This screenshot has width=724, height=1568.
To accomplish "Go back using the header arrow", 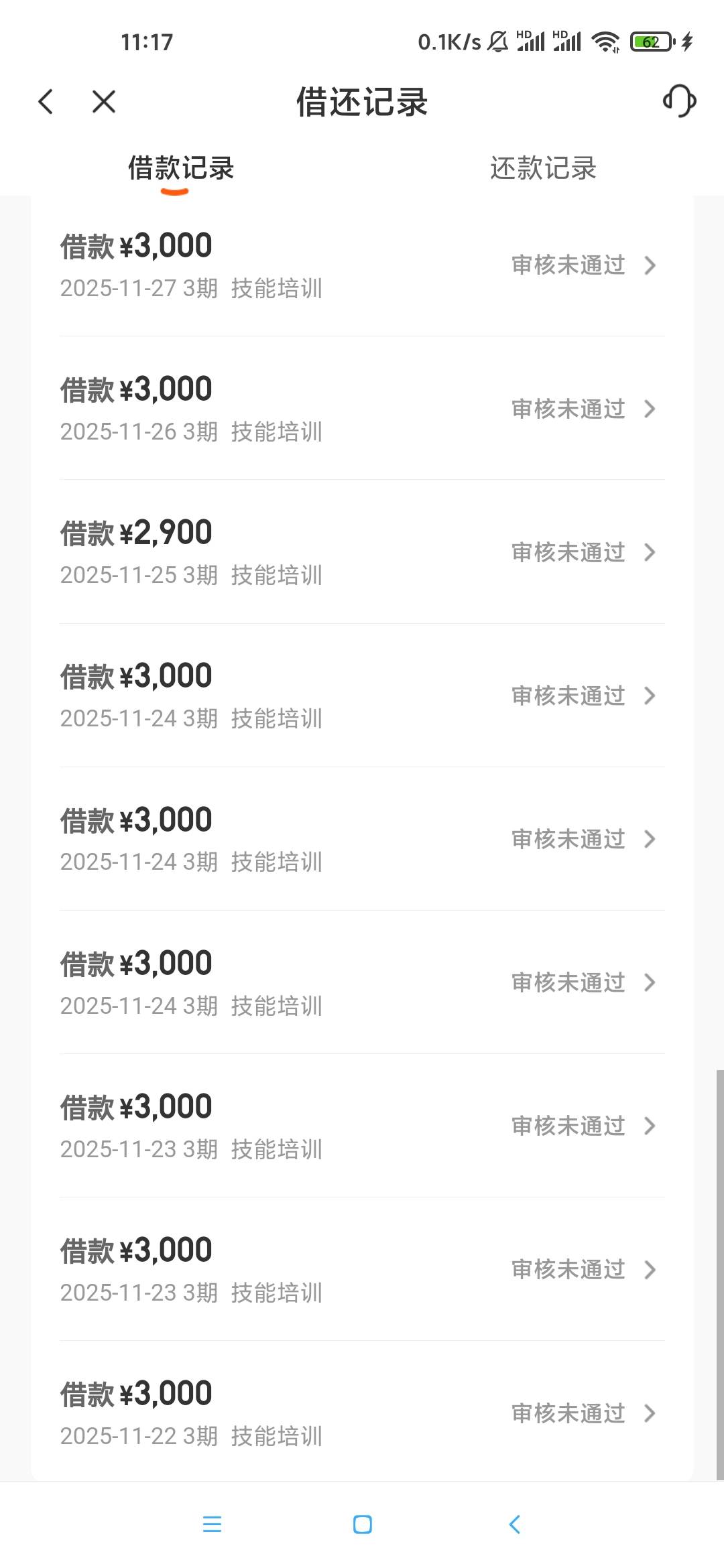I will 46,102.
